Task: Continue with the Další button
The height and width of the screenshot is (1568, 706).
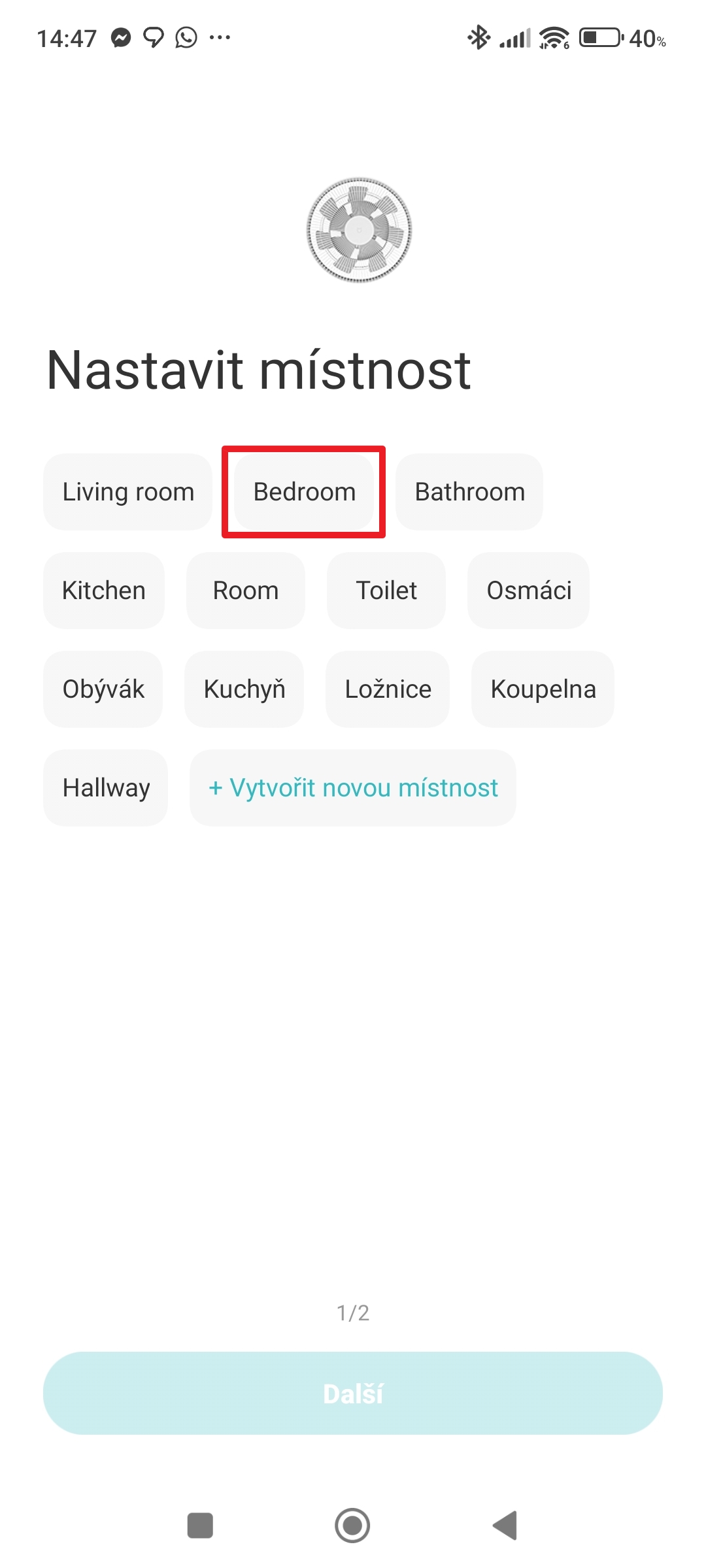Action: (353, 1394)
